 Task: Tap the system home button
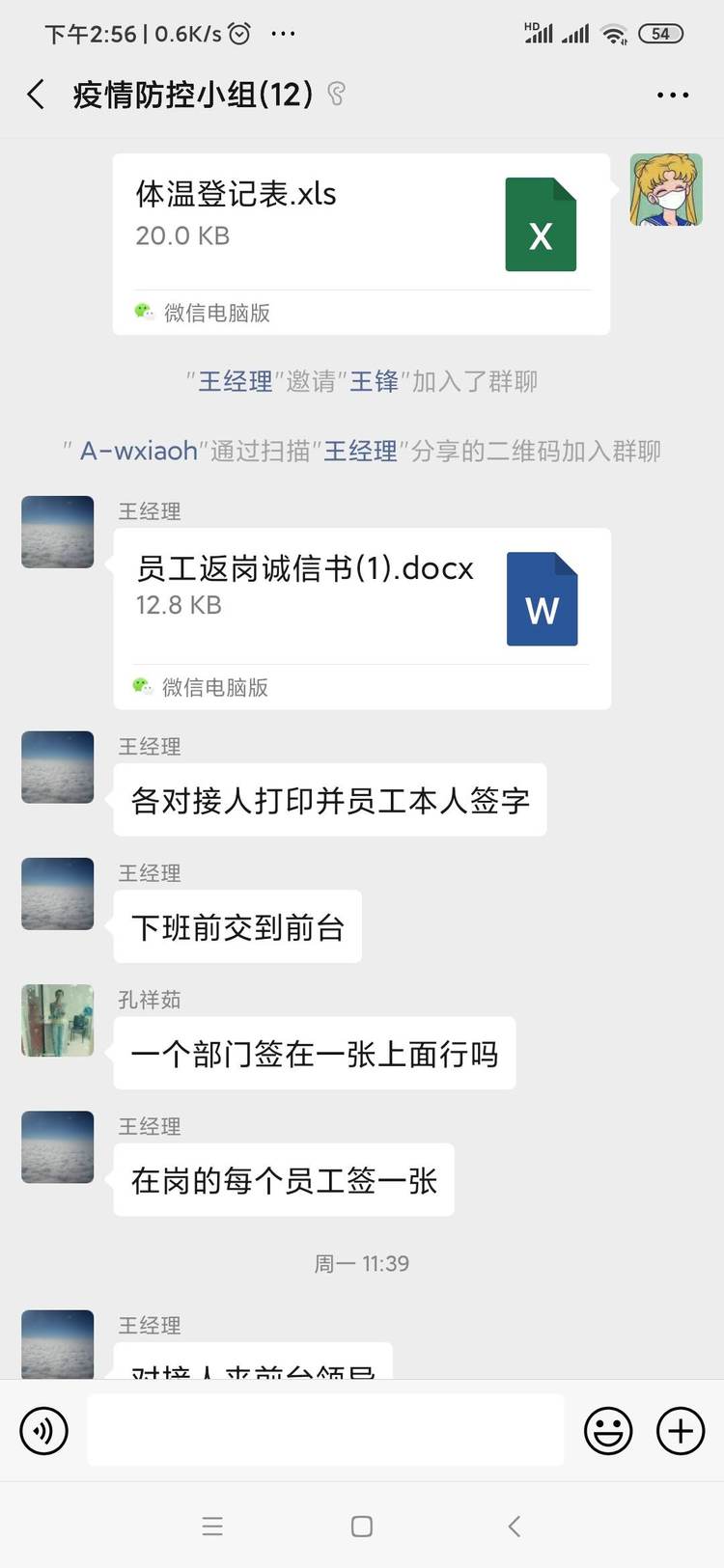(x=362, y=1526)
